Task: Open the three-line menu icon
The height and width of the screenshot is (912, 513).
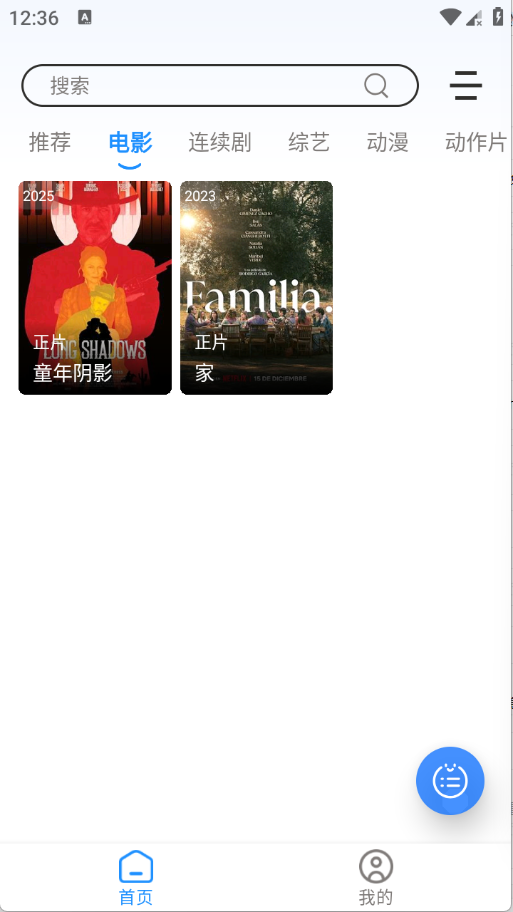Action: point(466,86)
